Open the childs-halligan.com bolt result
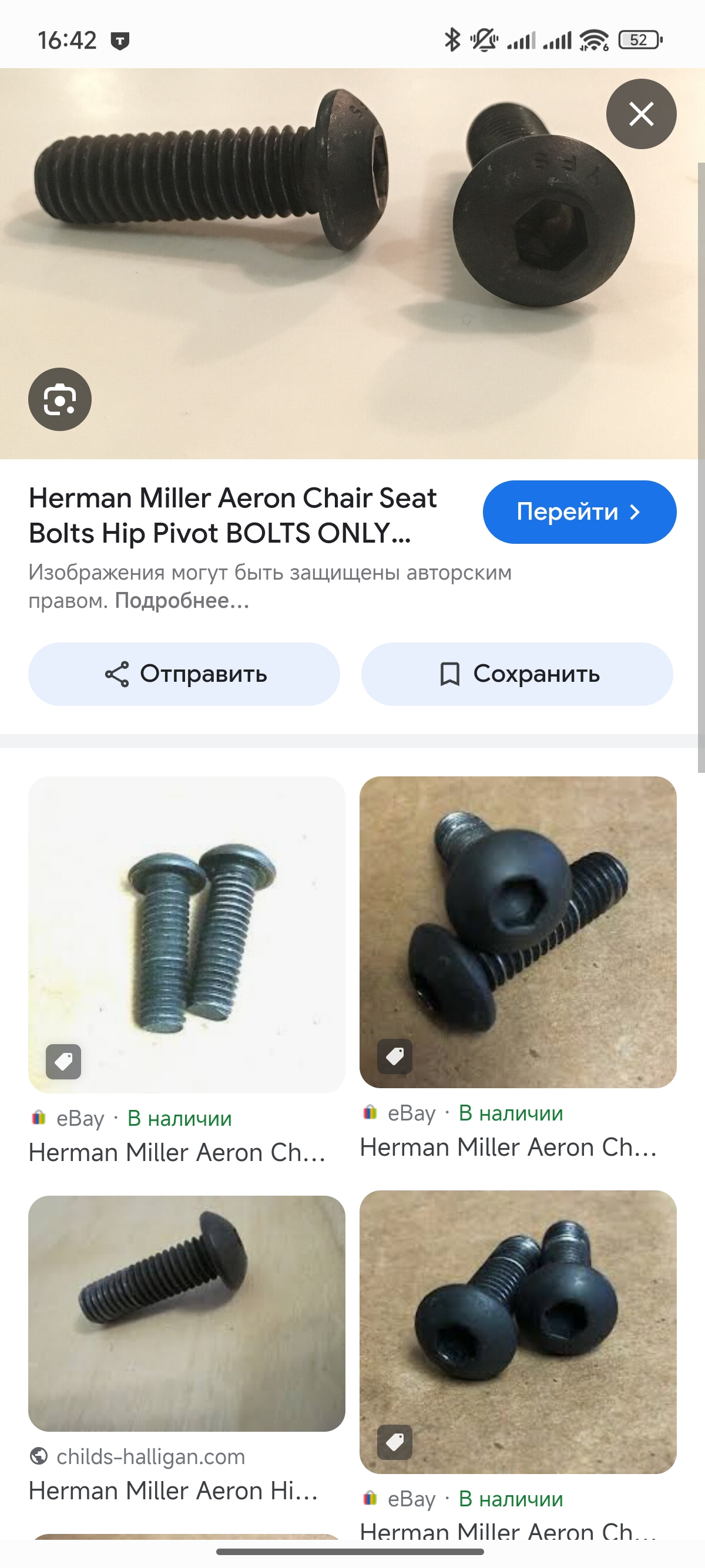Image resolution: width=705 pixels, height=1568 pixels. (186, 1313)
